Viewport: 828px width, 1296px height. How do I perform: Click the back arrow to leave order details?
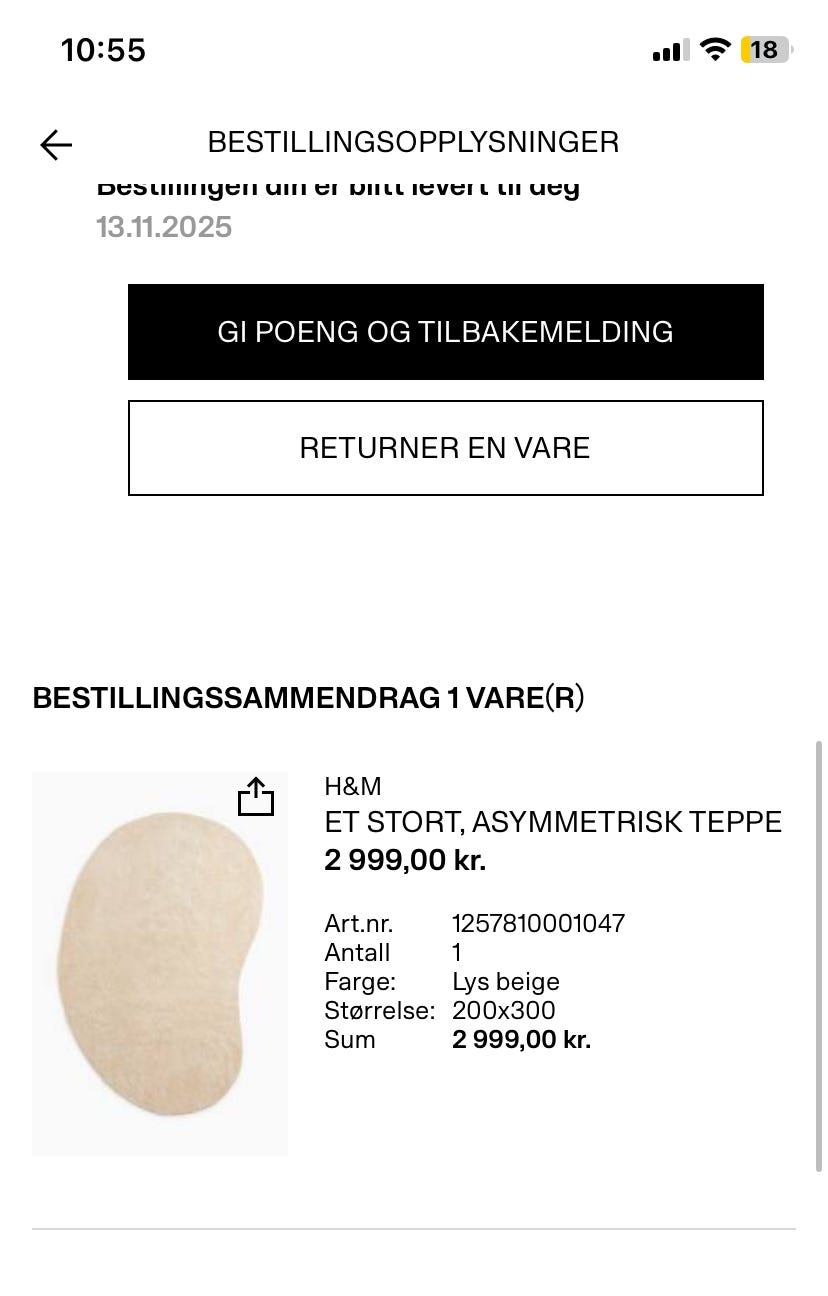(x=56, y=145)
